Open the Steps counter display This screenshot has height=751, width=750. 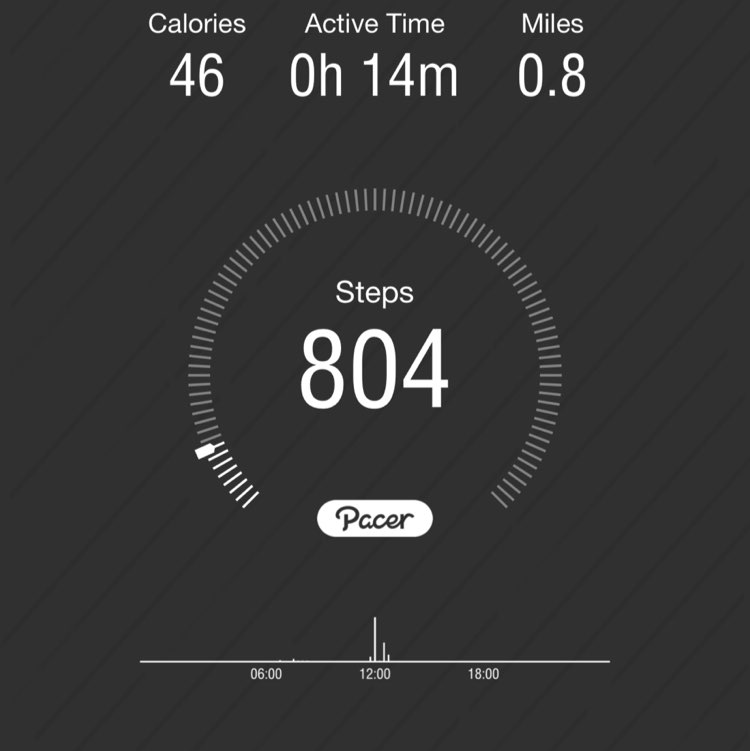375,340
